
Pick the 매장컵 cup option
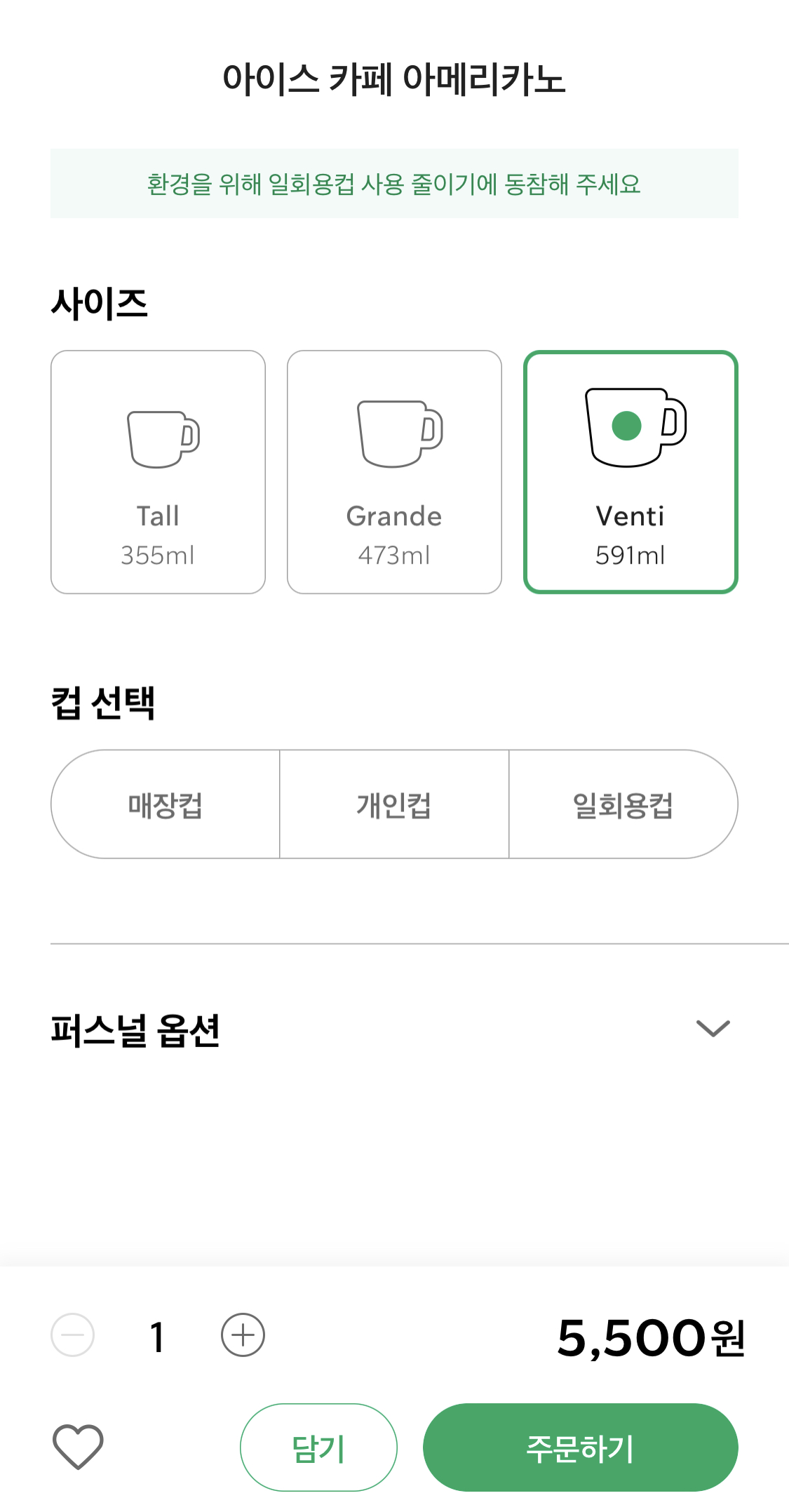click(166, 804)
